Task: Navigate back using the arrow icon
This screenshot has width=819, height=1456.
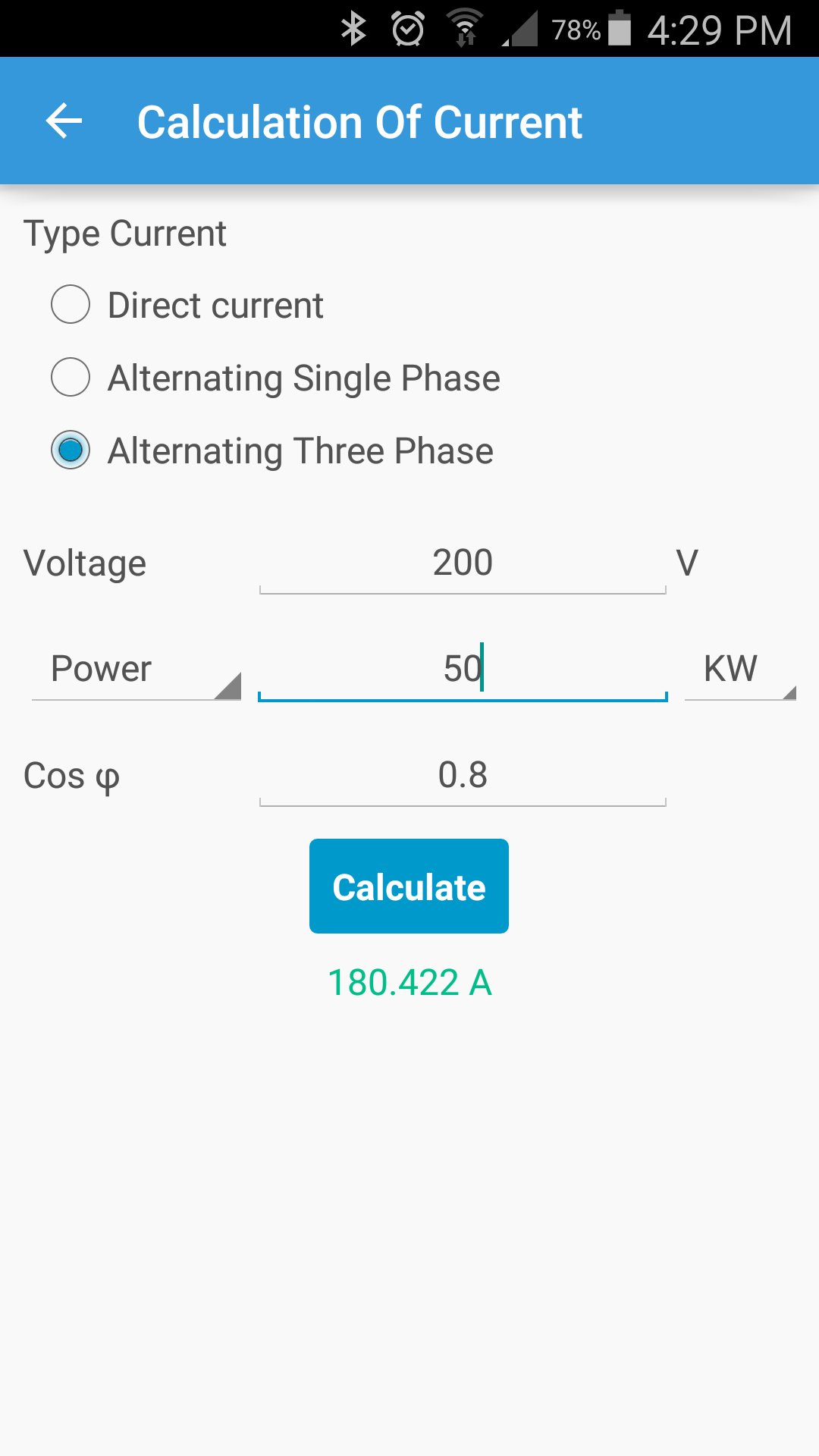Action: point(64,120)
